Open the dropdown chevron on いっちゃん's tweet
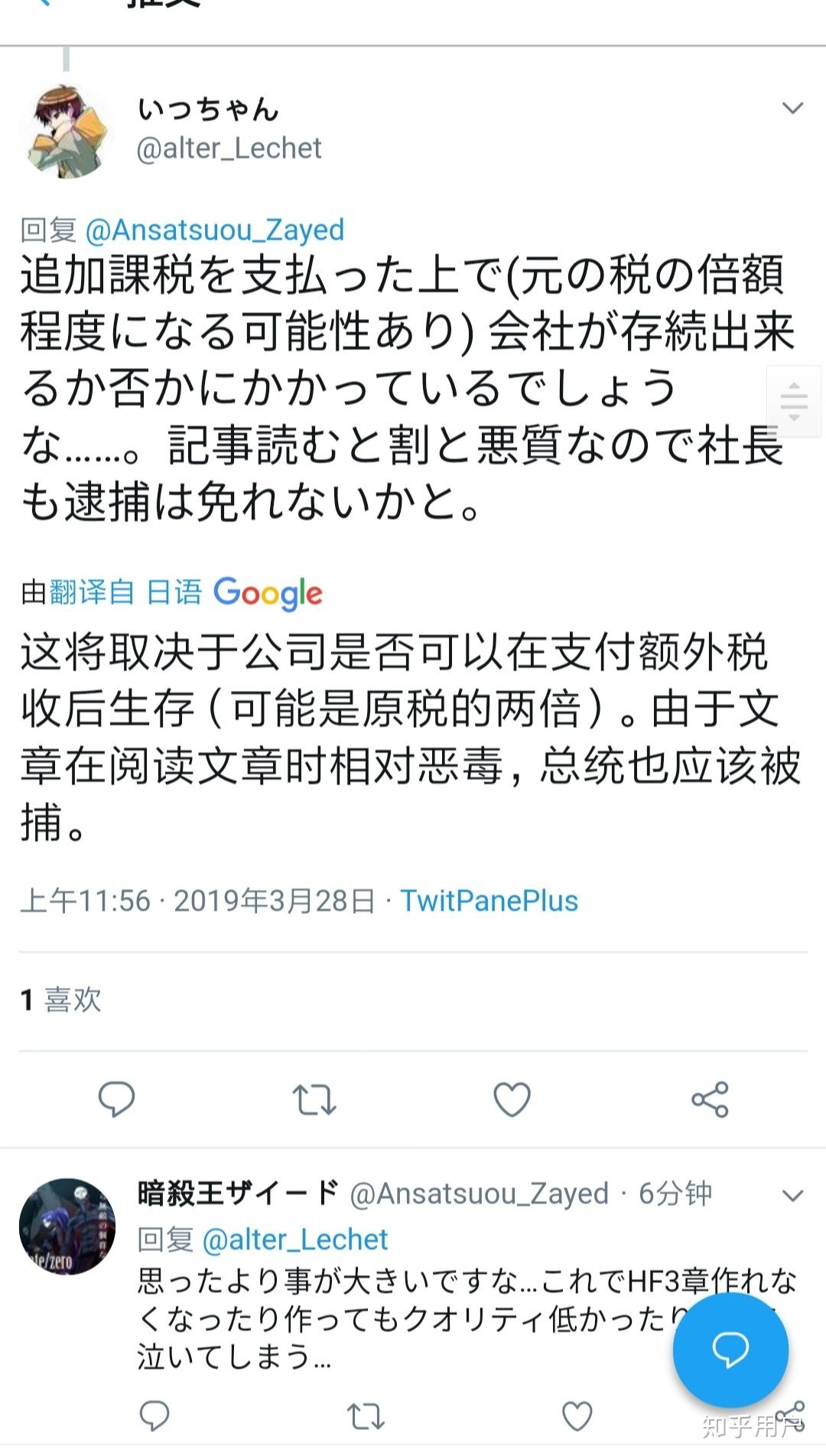The image size is (826, 1456). pos(793,109)
